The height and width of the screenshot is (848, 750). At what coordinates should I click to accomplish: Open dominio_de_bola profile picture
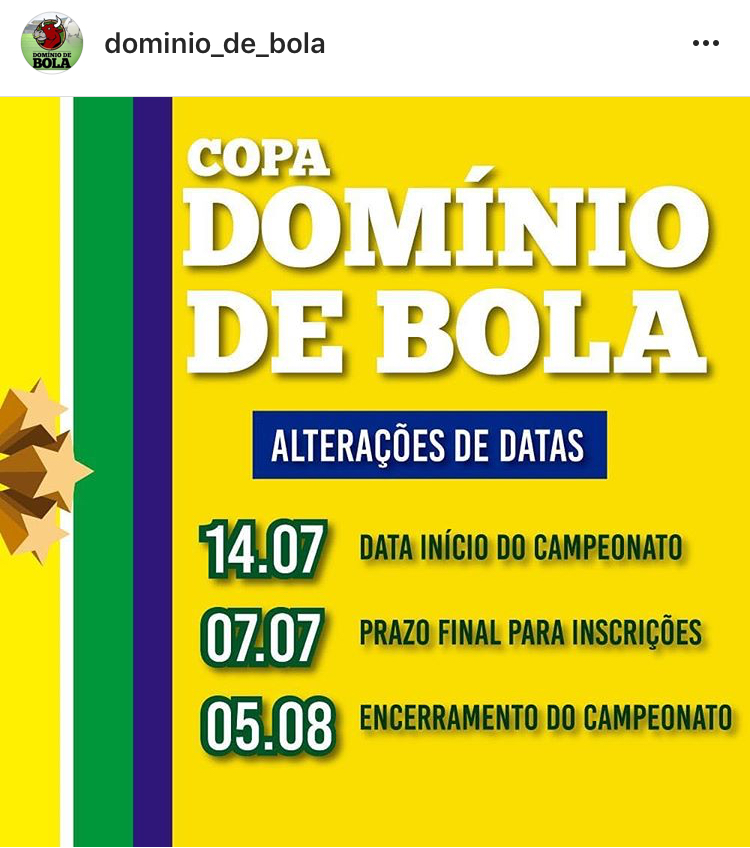point(52,44)
